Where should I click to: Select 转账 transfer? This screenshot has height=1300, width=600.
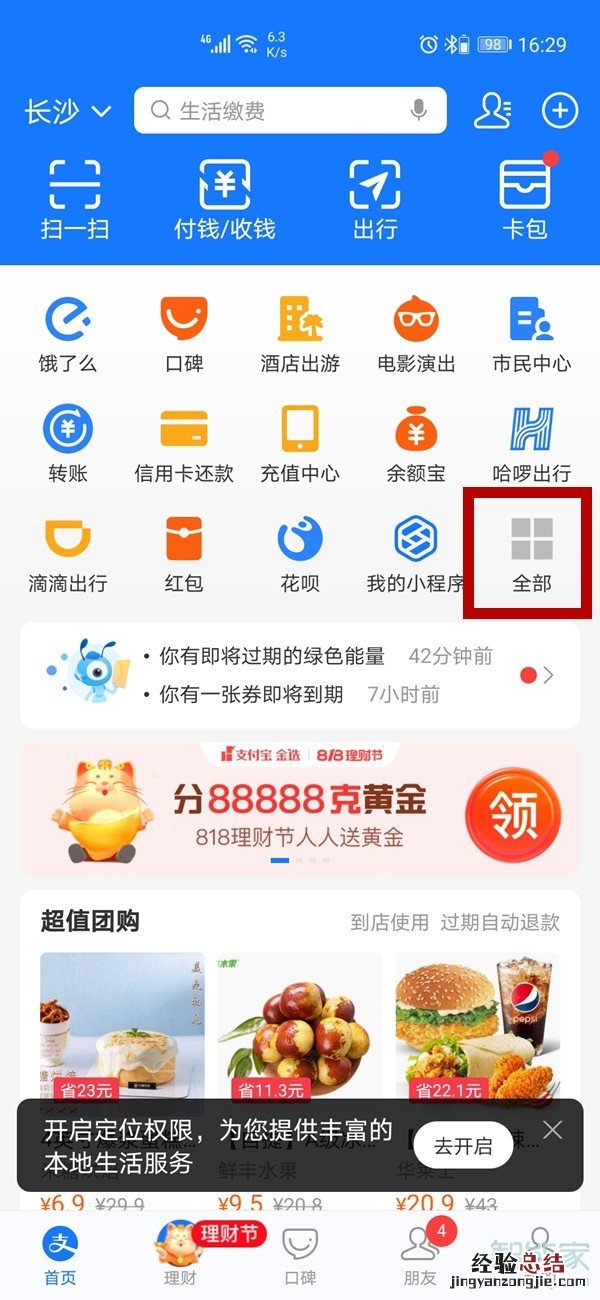tap(68, 444)
